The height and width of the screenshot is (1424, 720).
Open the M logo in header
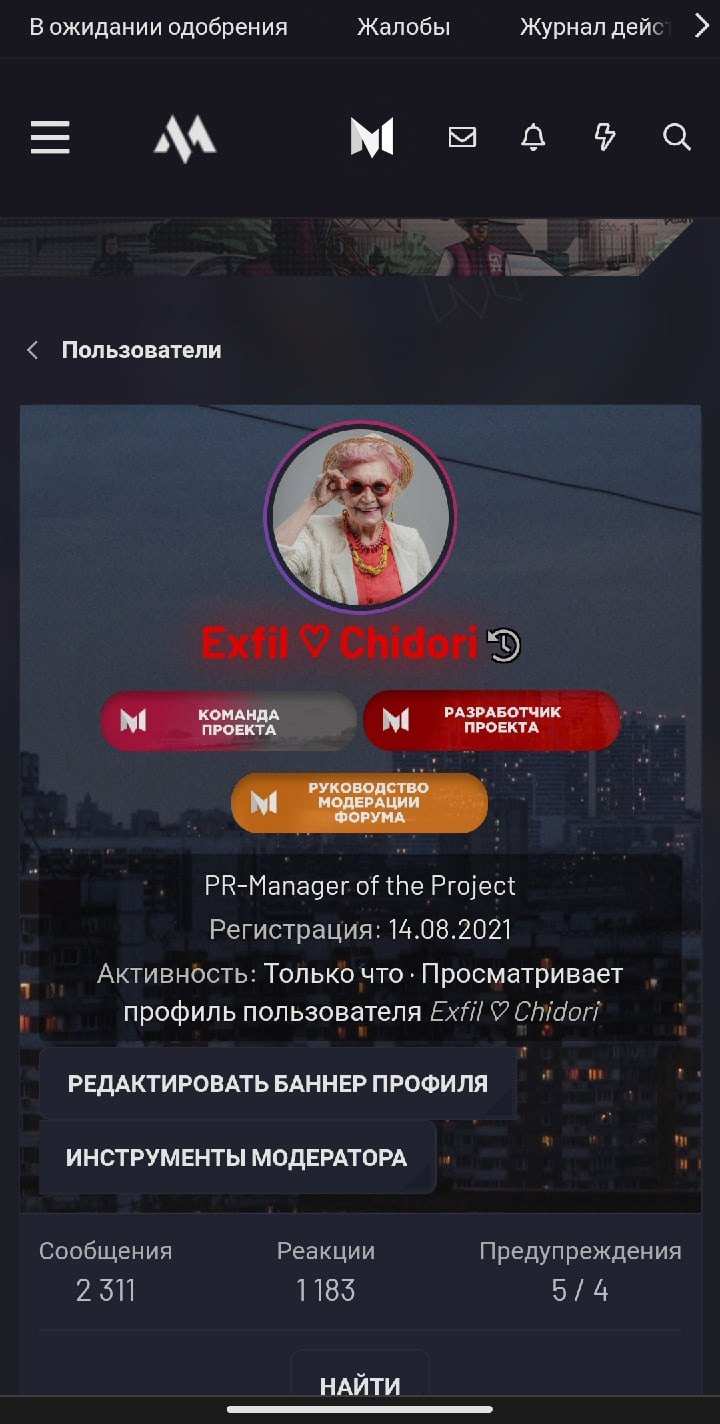coord(372,137)
